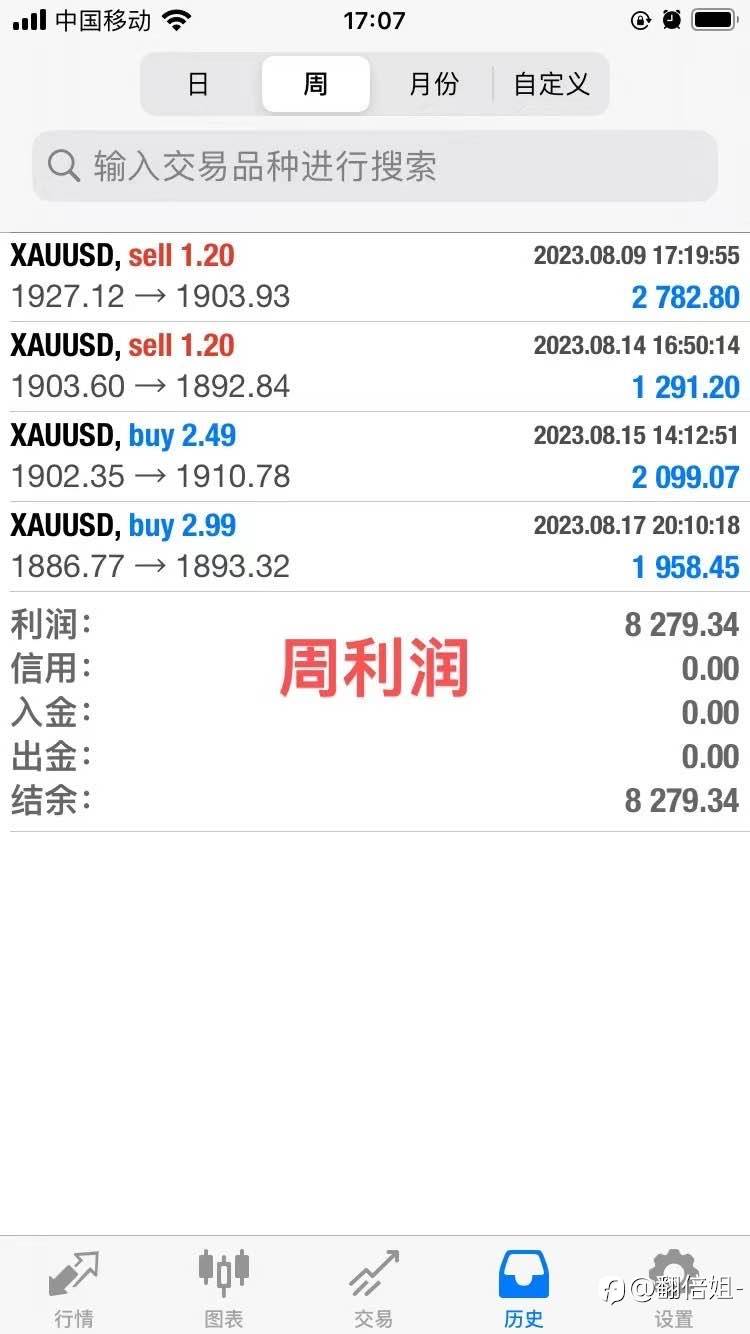This screenshot has height=1334, width=750.
Task: Open the XAUUSD sell trade with profit 2 782.80
Action: pos(375,277)
